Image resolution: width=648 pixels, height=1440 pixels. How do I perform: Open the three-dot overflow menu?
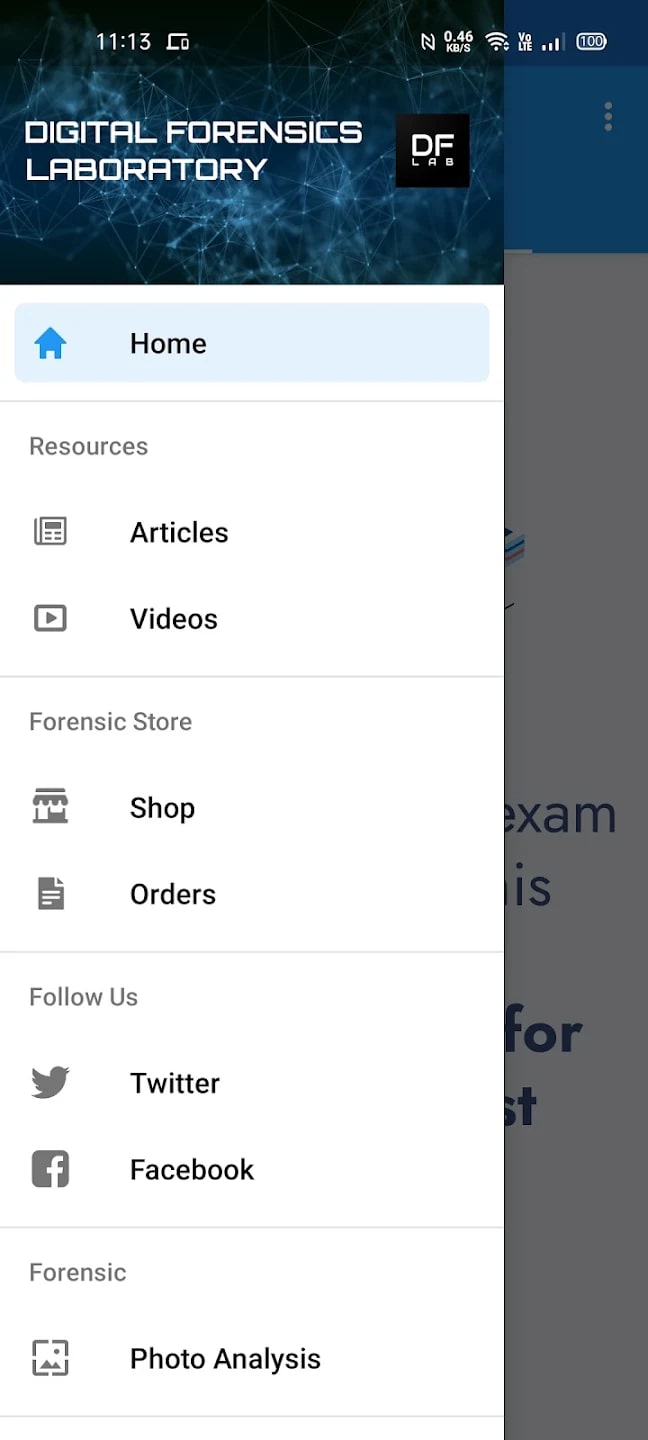608,117
